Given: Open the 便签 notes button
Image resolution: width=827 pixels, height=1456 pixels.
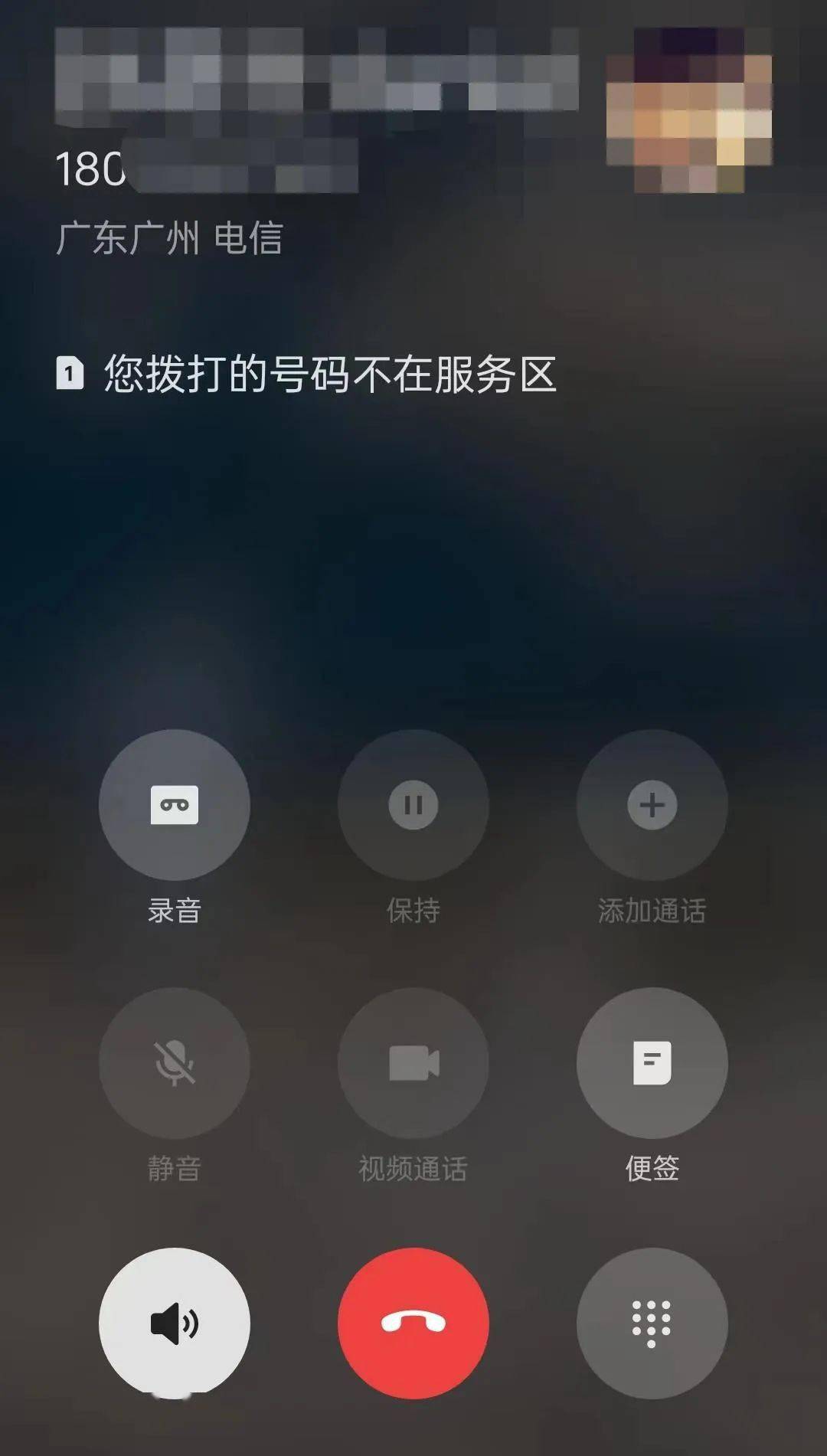Looking at the screenshot, I should (x=652, y=1063).
